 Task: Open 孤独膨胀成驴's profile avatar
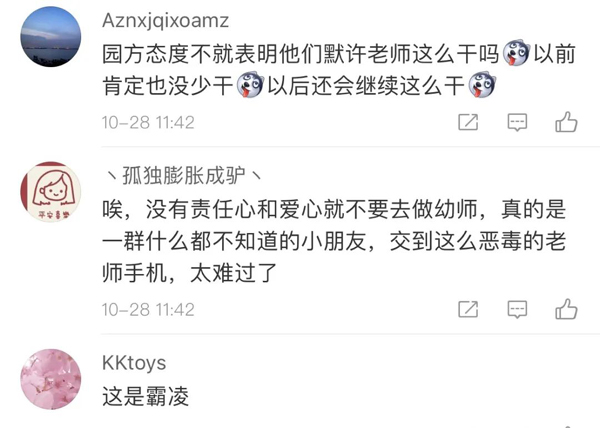(51, 194)
